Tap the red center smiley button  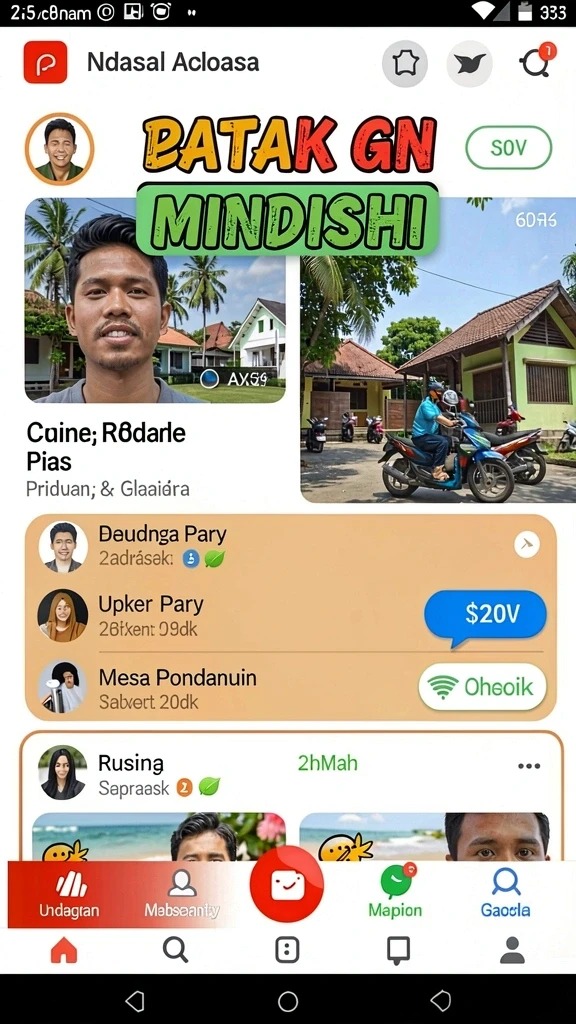[x=287, y=885]
